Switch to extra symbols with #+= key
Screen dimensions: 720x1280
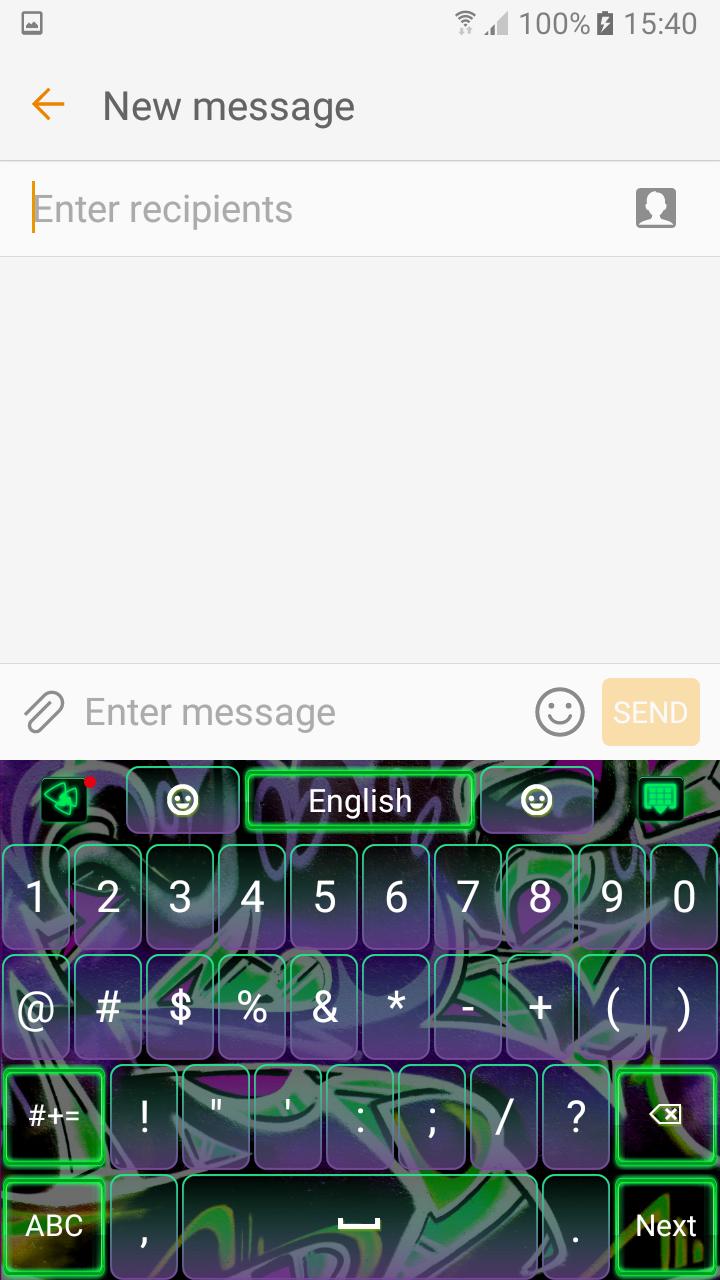54,1116
